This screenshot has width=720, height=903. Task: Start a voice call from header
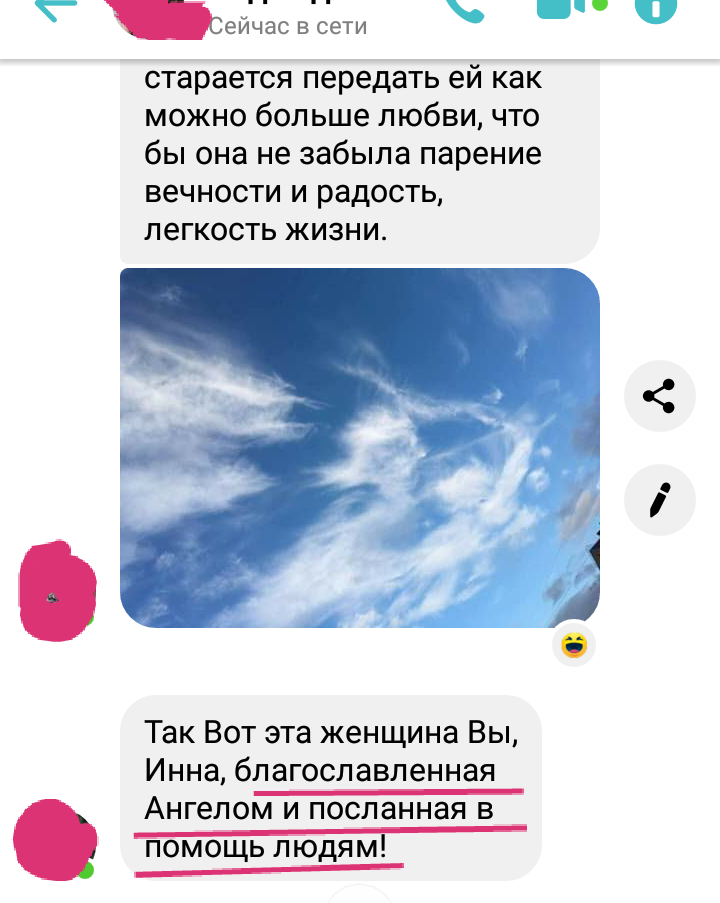click(x=463, y=9)
